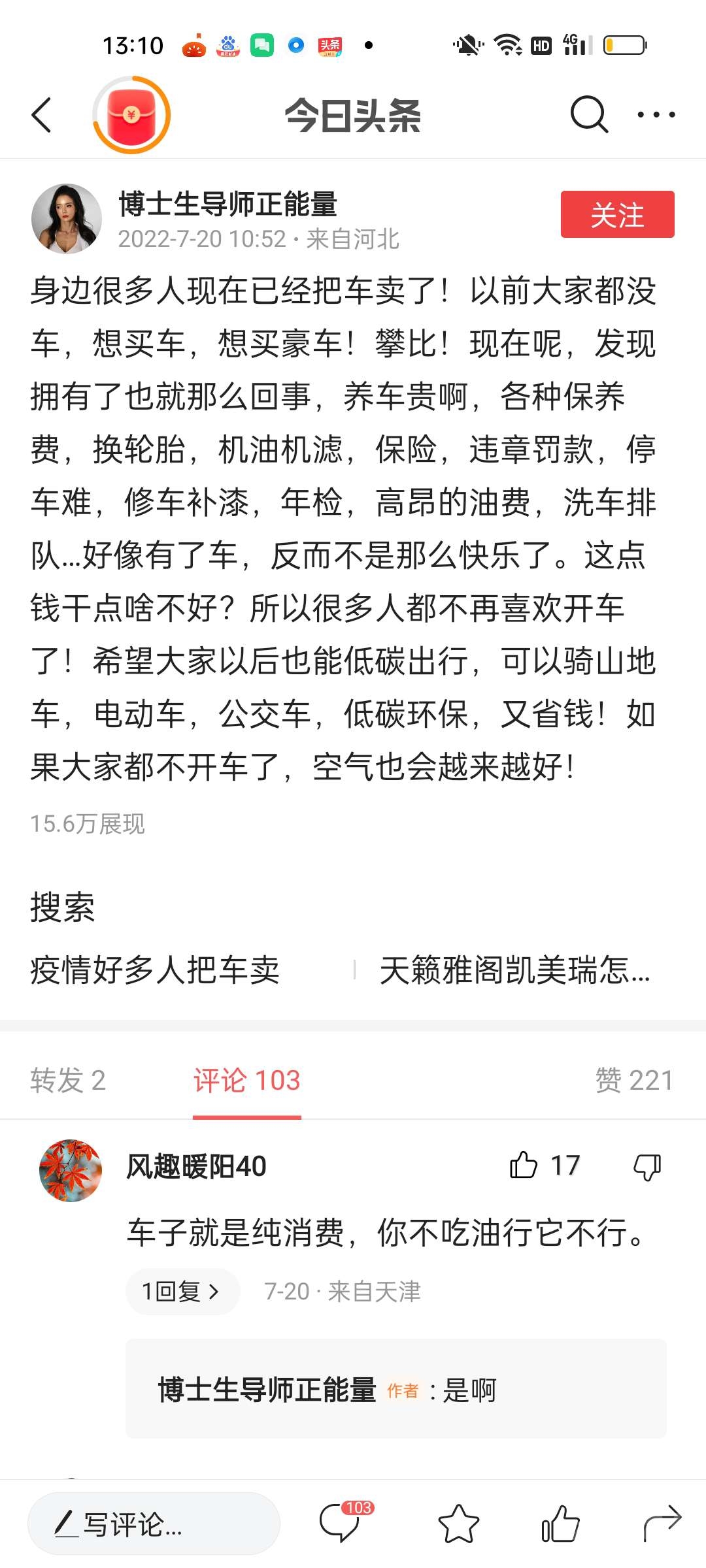Show the 赞 221 tab

click(x=633, y=1081)
